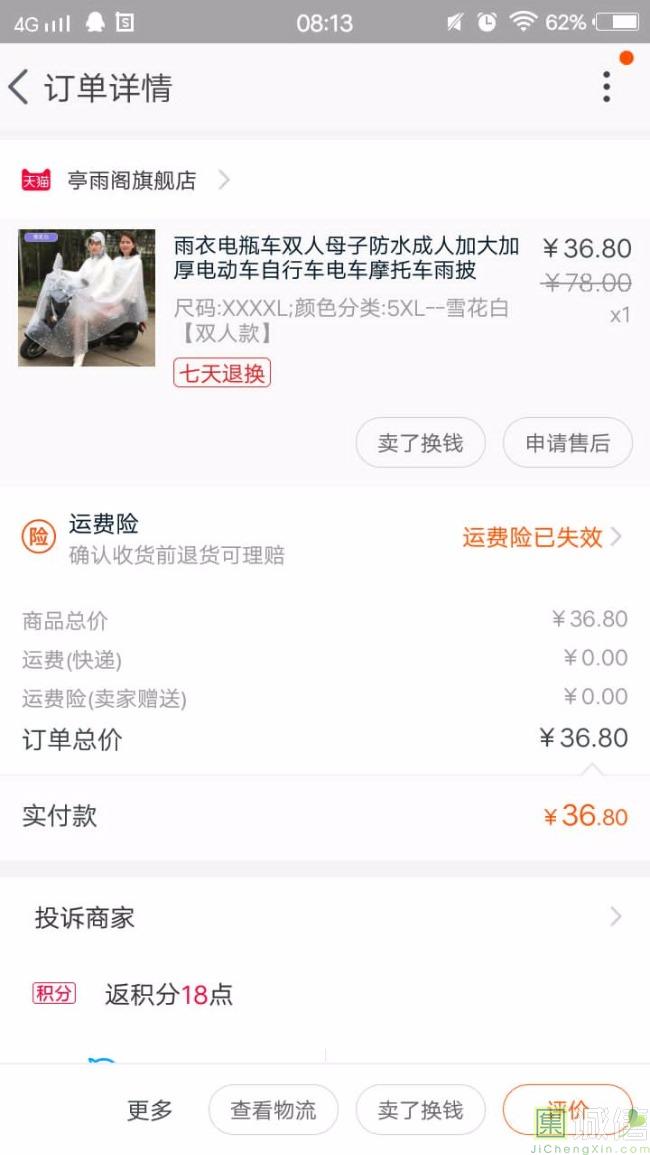Open the 投诉商家 row
The width and height of the screenshot is (650, 1155).
pos(325,918)
